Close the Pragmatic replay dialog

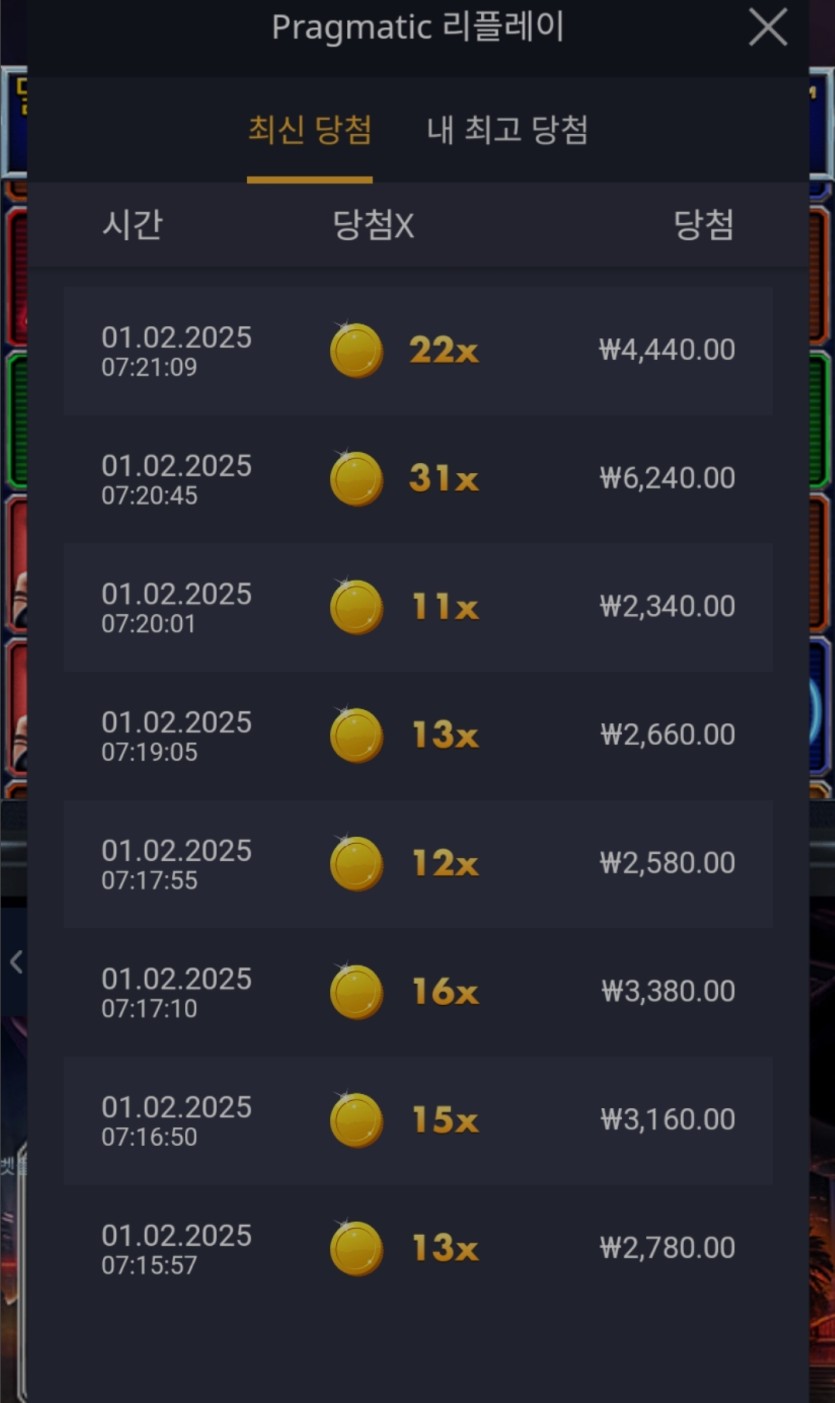(767, 28)
